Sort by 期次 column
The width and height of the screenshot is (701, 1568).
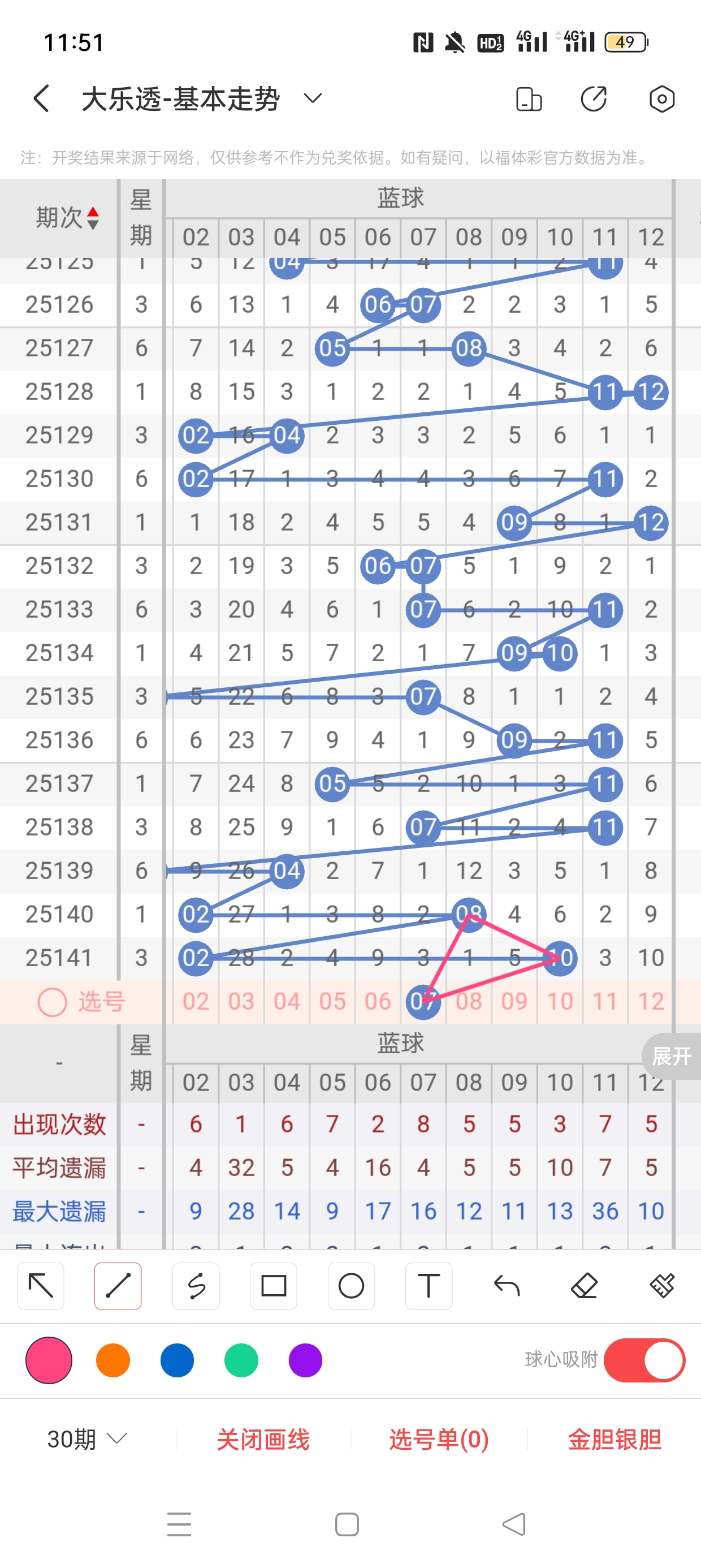pos(67,217)
